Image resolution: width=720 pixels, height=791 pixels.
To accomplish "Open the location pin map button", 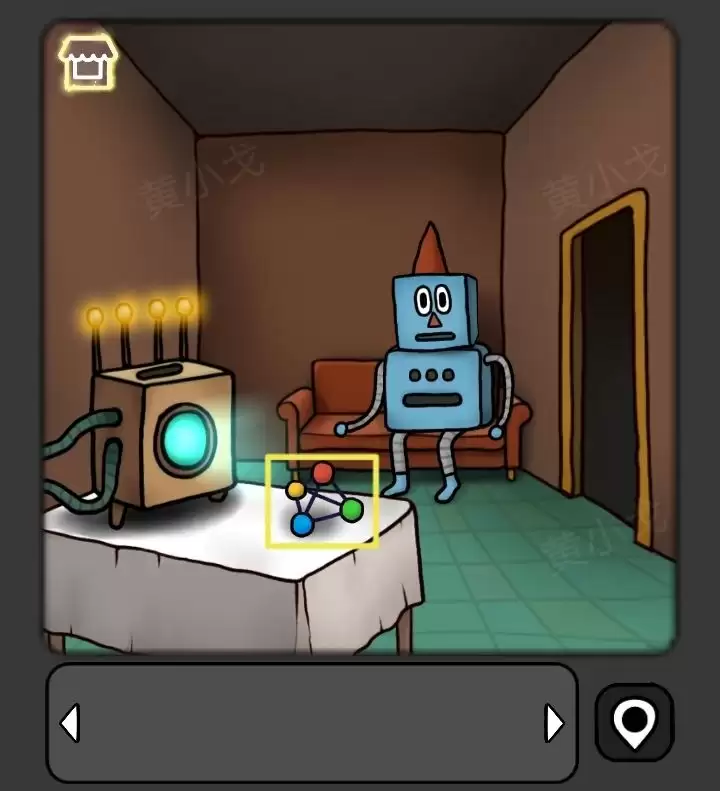I will coord(634,721).
